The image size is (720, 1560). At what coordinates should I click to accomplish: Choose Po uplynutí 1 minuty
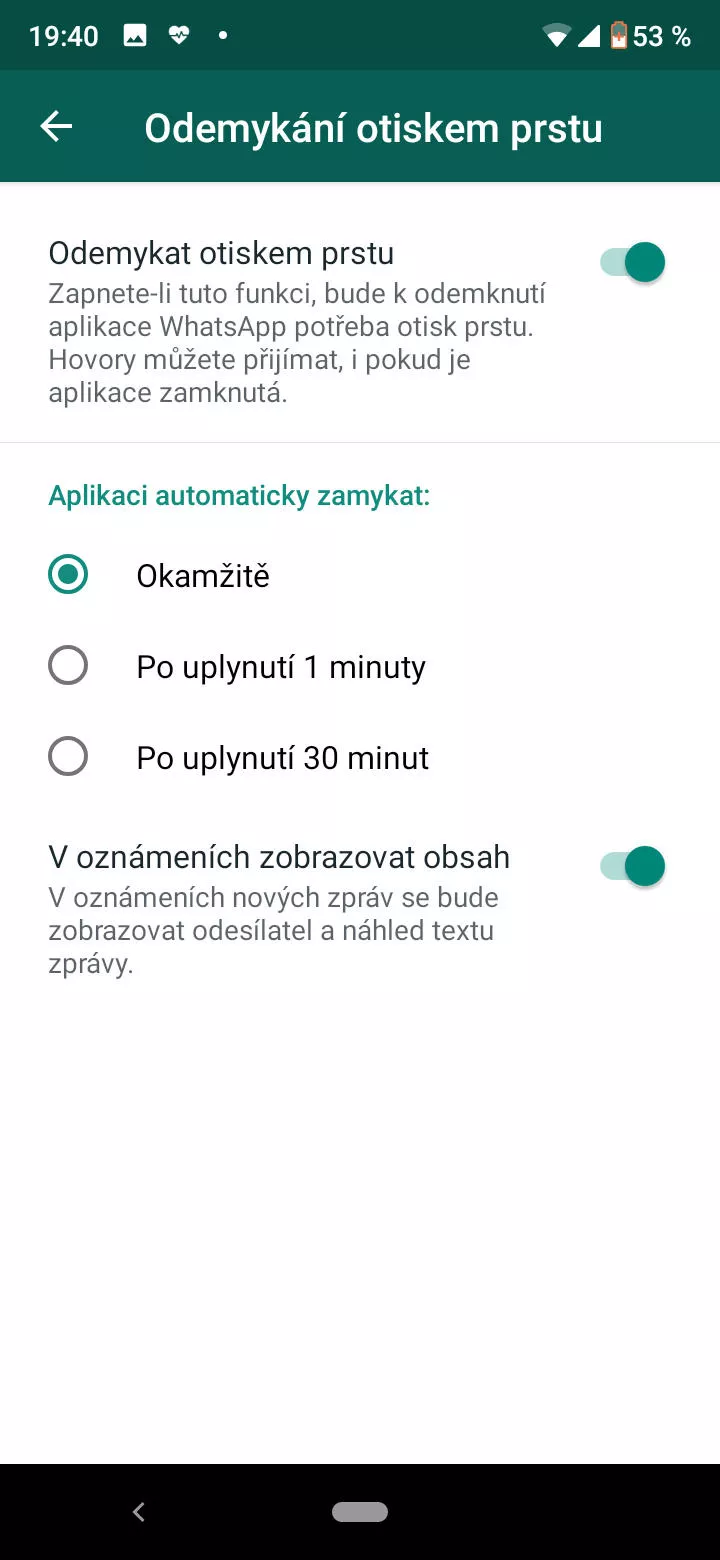coord(360,666)
